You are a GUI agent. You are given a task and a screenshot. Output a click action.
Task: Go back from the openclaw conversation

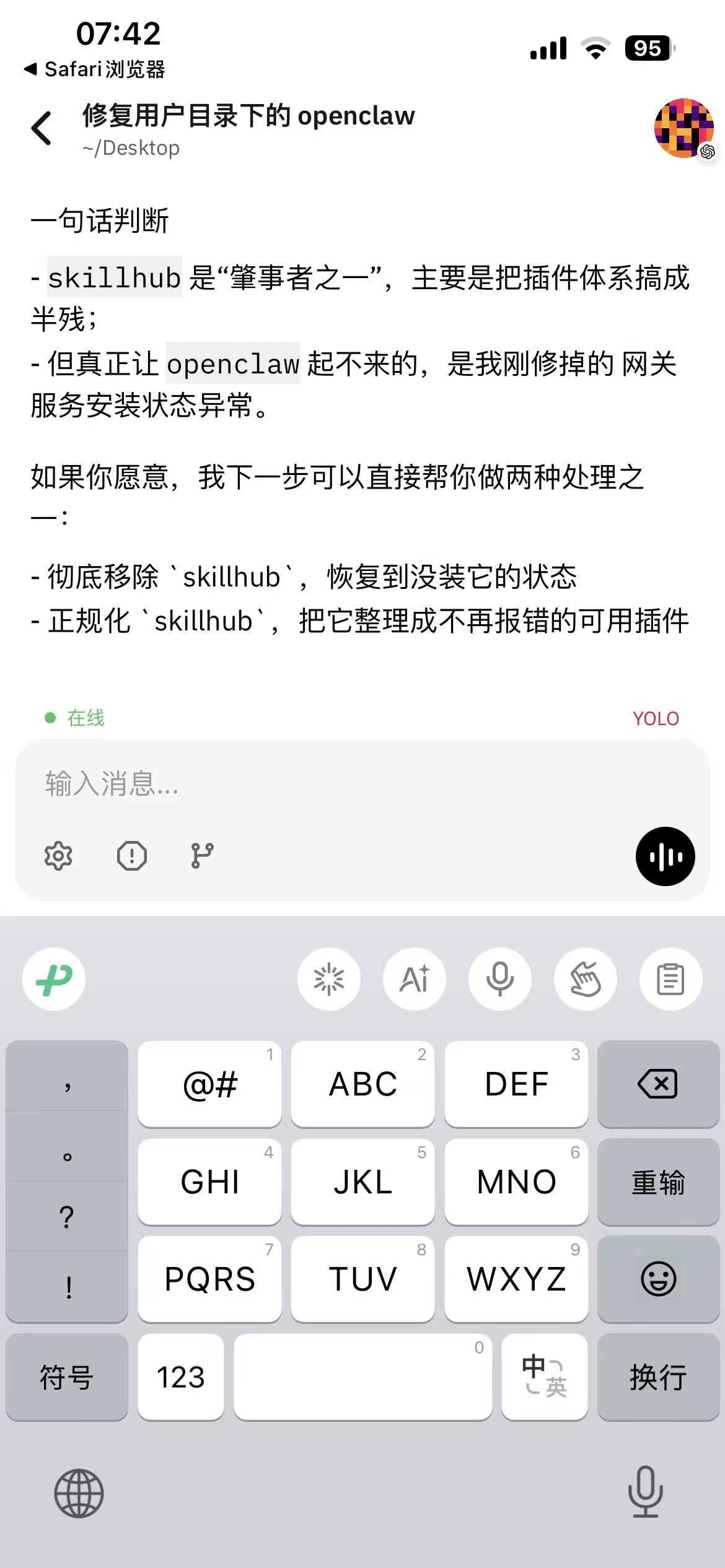coord(42,129)
